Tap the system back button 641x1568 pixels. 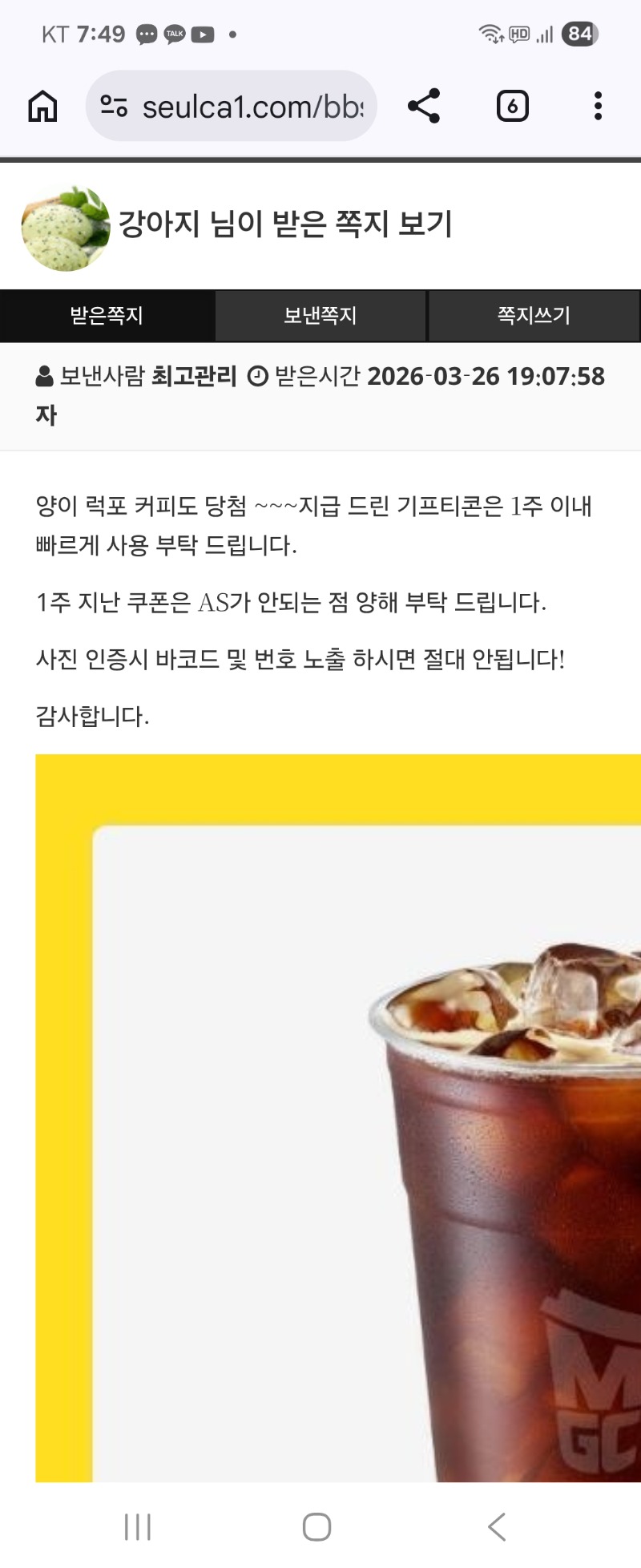pyautogui.click(x=497, y=1526)
